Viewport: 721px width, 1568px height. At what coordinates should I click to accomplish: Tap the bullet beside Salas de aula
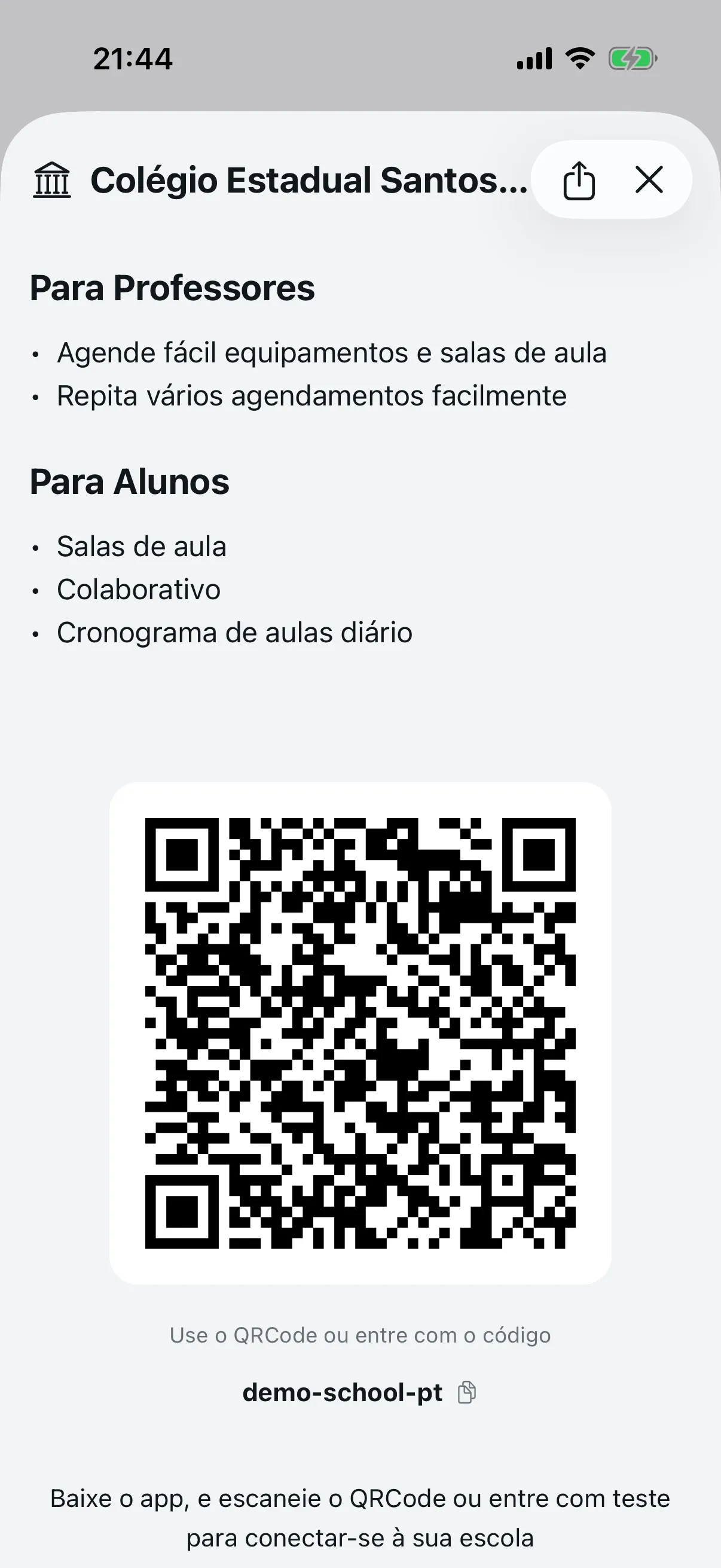tap(35, 547)
